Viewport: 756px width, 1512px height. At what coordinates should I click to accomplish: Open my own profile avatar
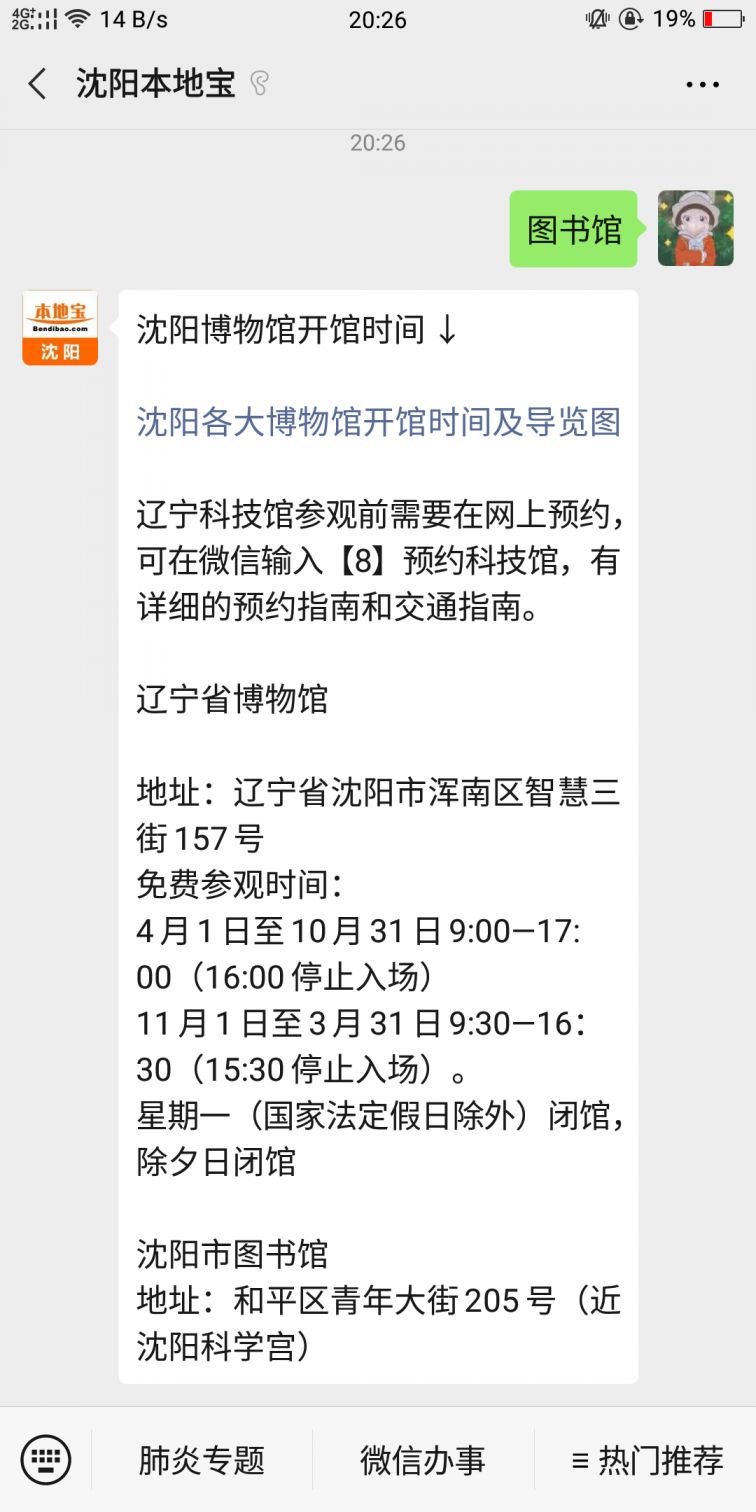click(x=695, y=228)
